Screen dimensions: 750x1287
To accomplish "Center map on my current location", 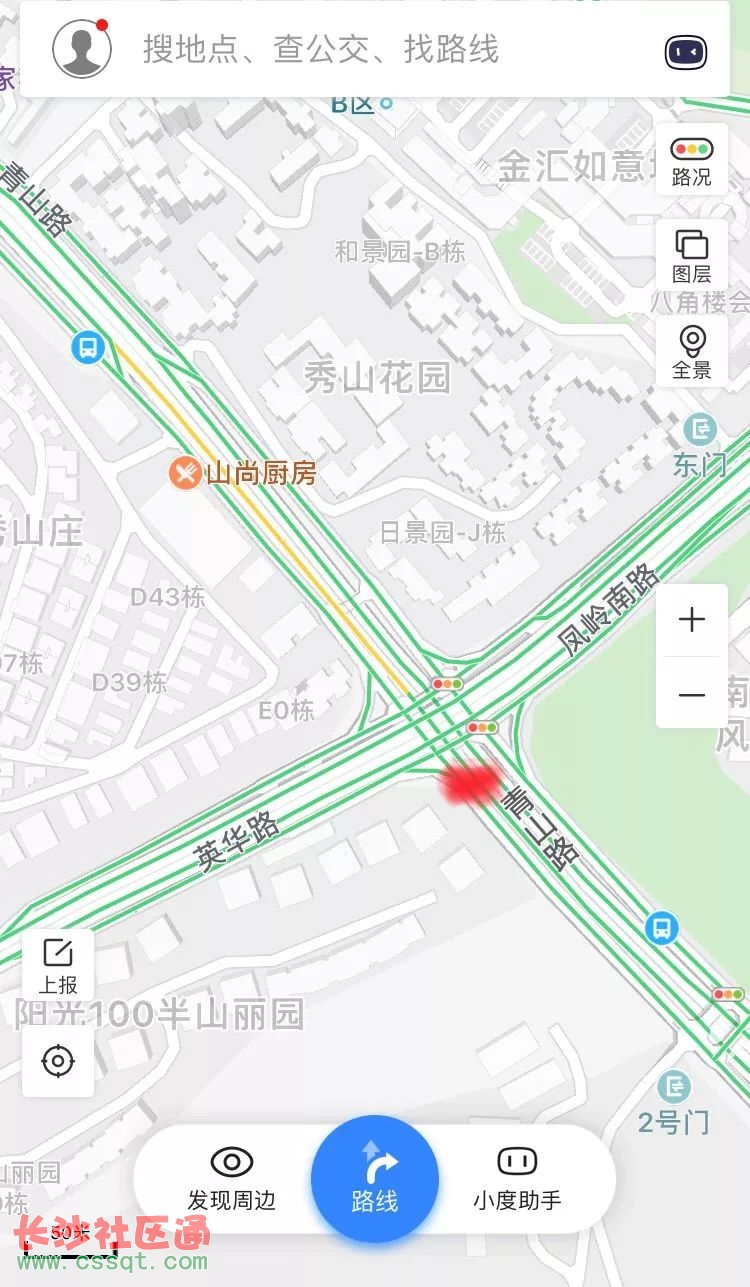I will 58,1060.
